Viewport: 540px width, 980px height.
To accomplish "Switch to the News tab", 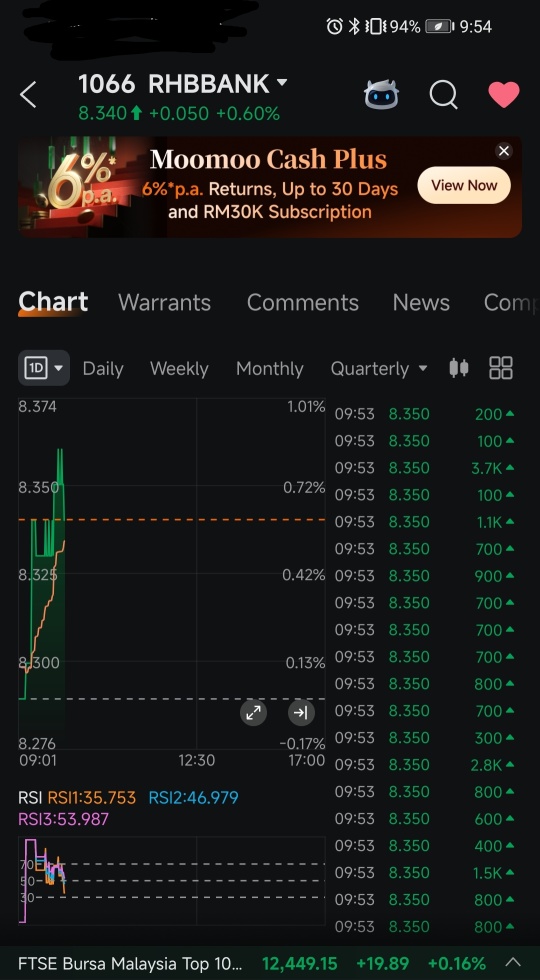I will [x=421, y=302].
